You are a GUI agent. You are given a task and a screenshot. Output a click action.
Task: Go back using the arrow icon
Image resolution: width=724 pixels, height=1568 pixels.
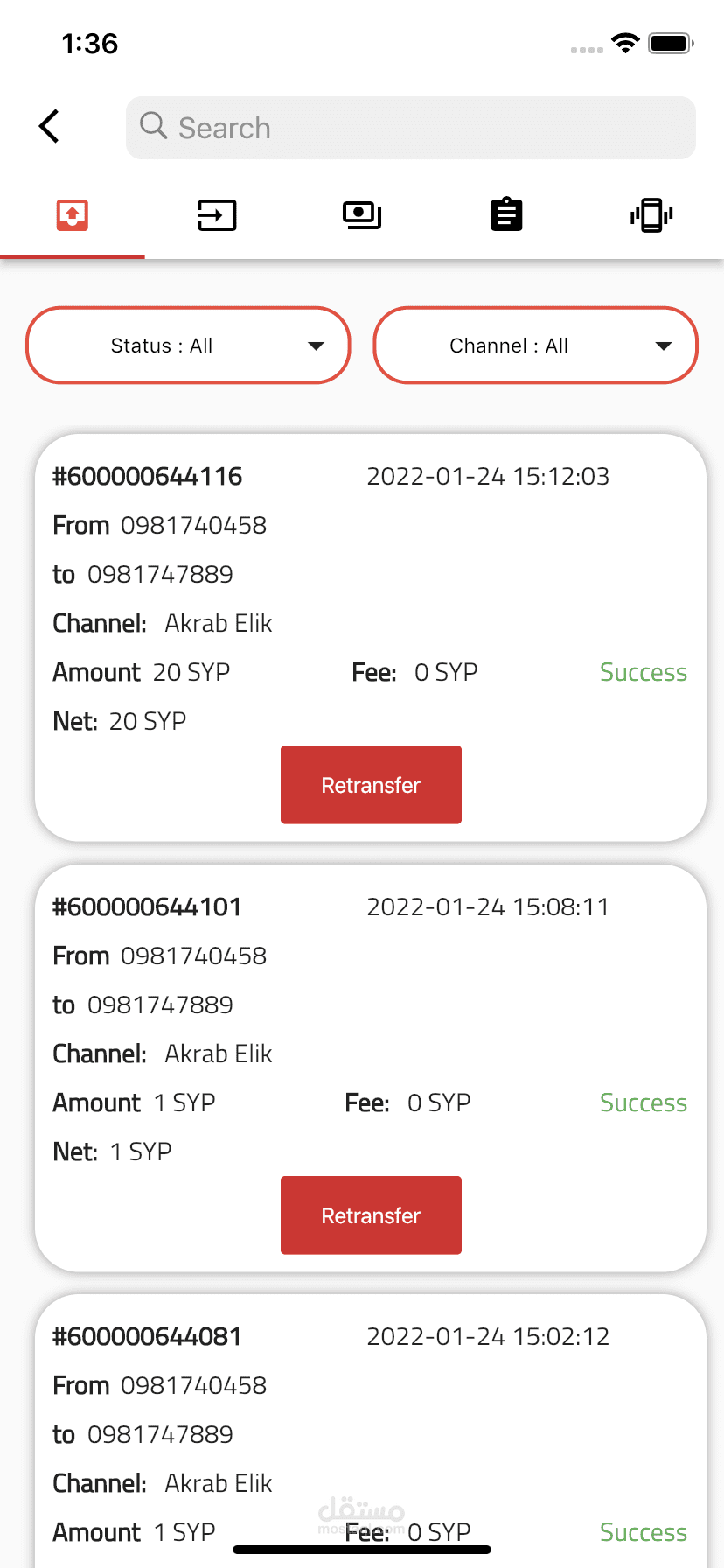50,127
